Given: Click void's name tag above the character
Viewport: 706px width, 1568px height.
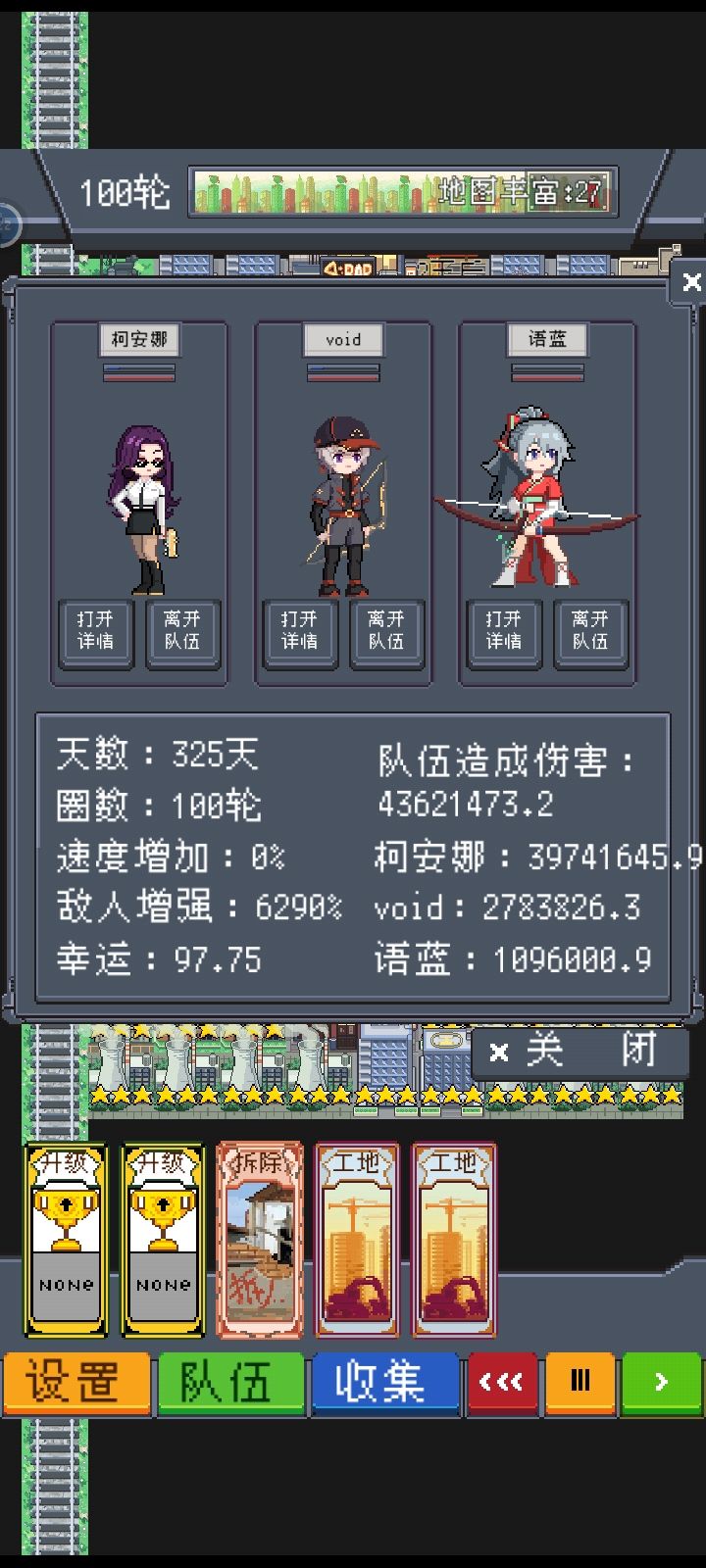Looking at the screenshot, I should (342, 340).
